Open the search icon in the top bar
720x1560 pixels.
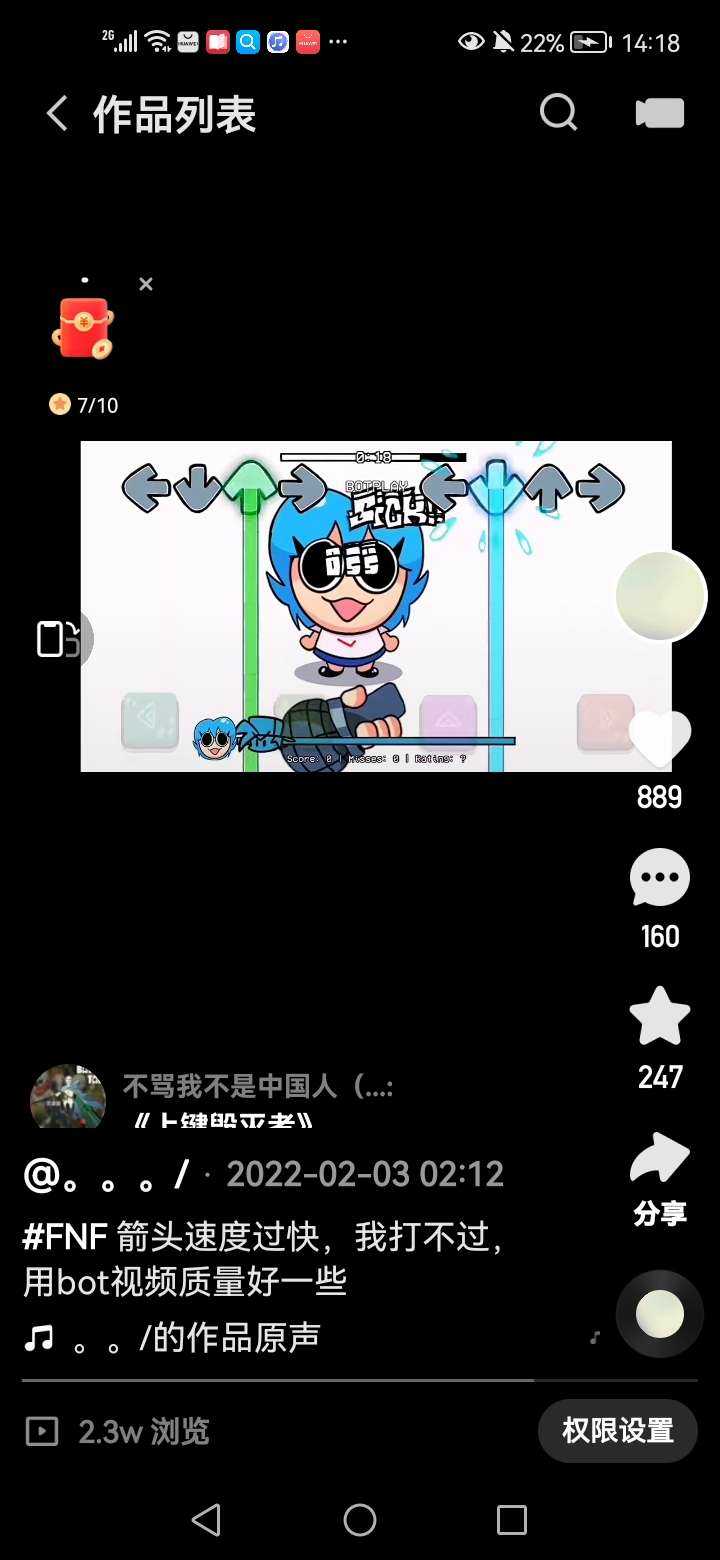click(x=558, y=113)
